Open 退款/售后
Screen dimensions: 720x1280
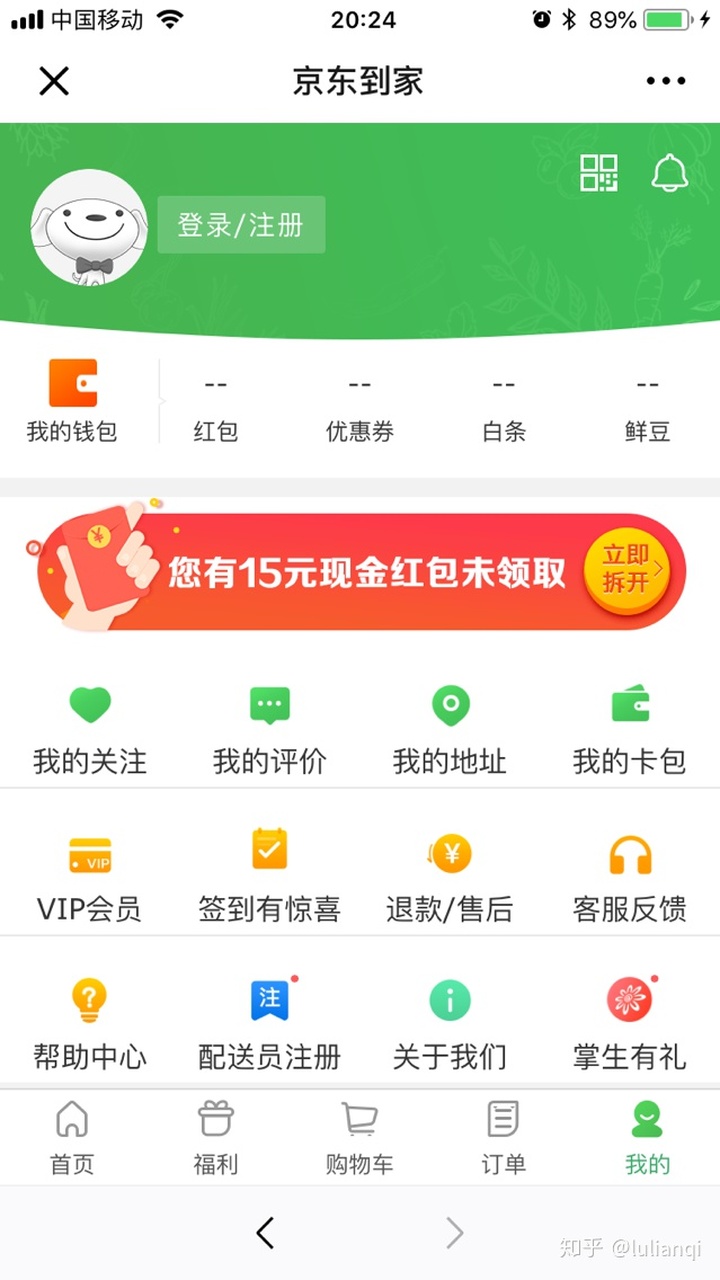coord(450,879)
